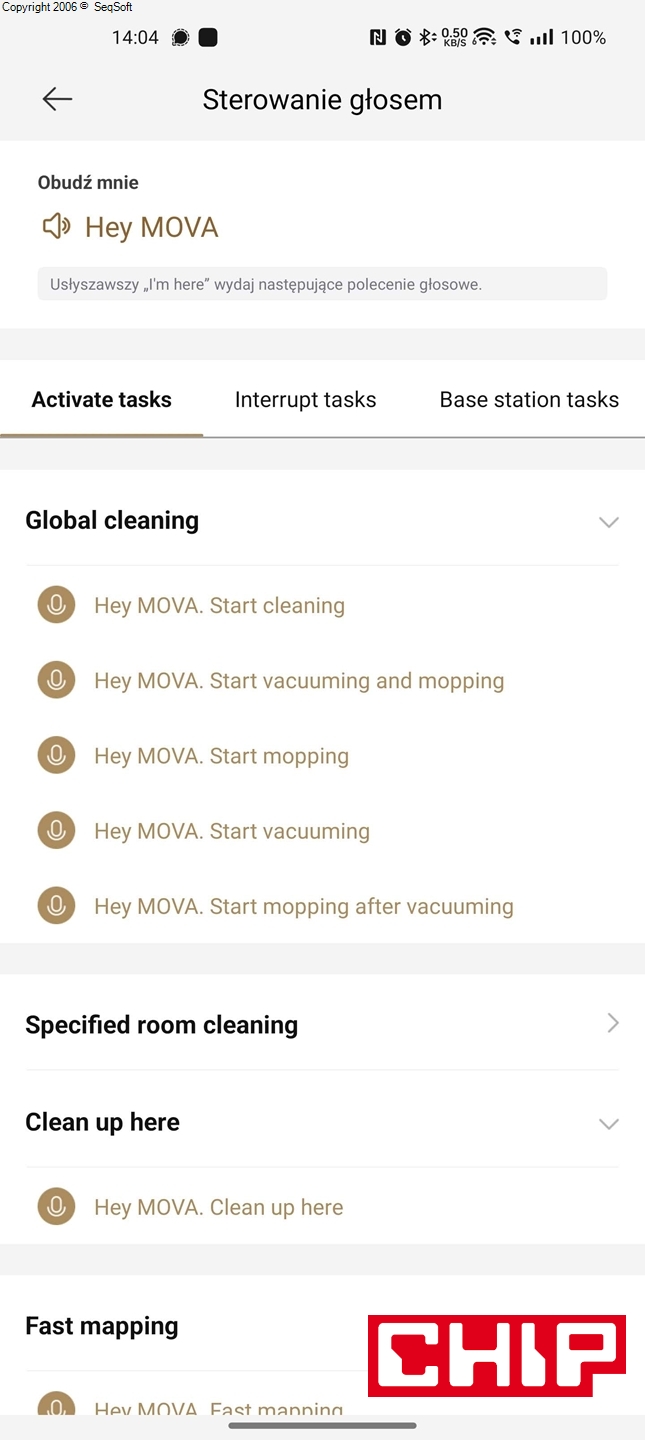Collapse the Global cleaning section

[x=608, y=522]
